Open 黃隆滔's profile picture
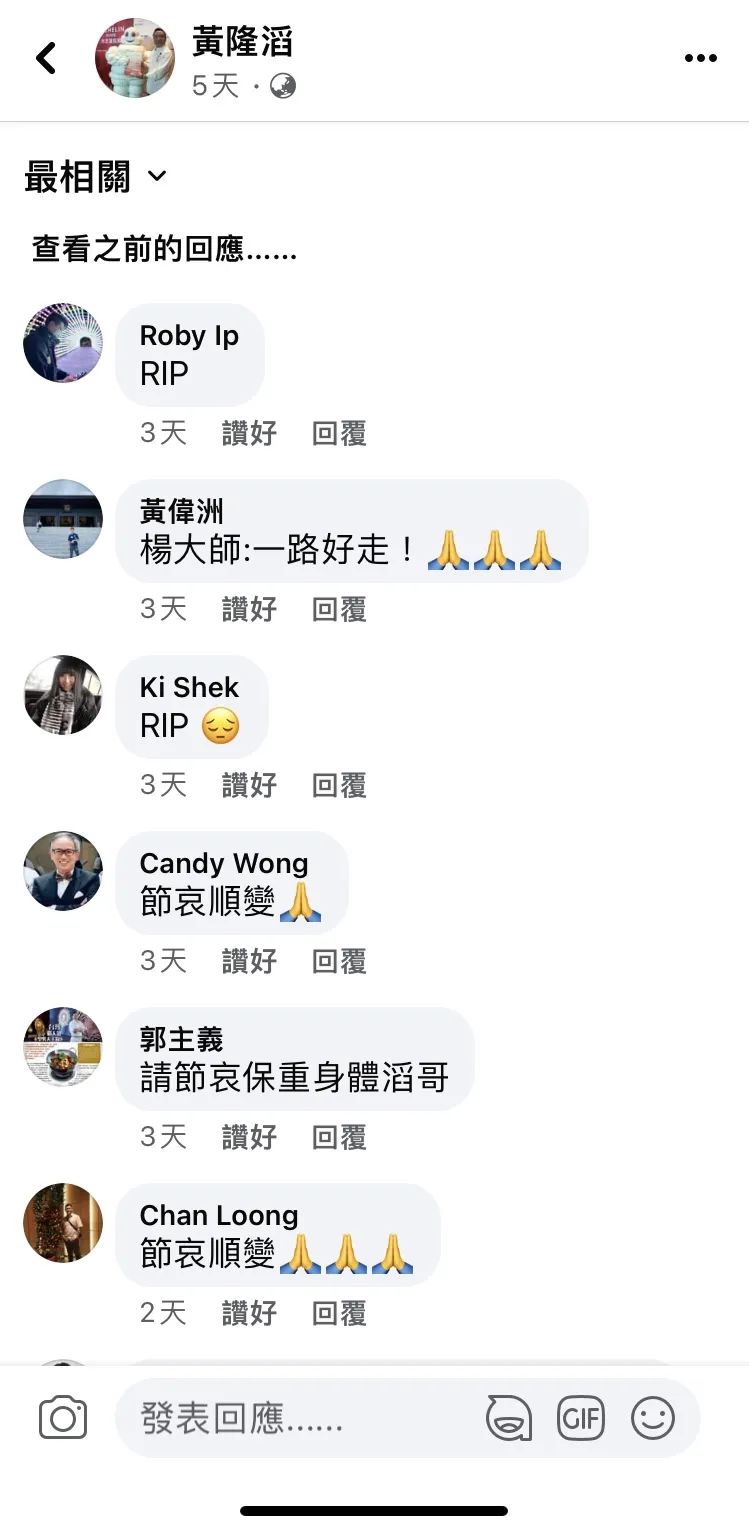This screenshot has height=1531, width=749. click(135, 58)
